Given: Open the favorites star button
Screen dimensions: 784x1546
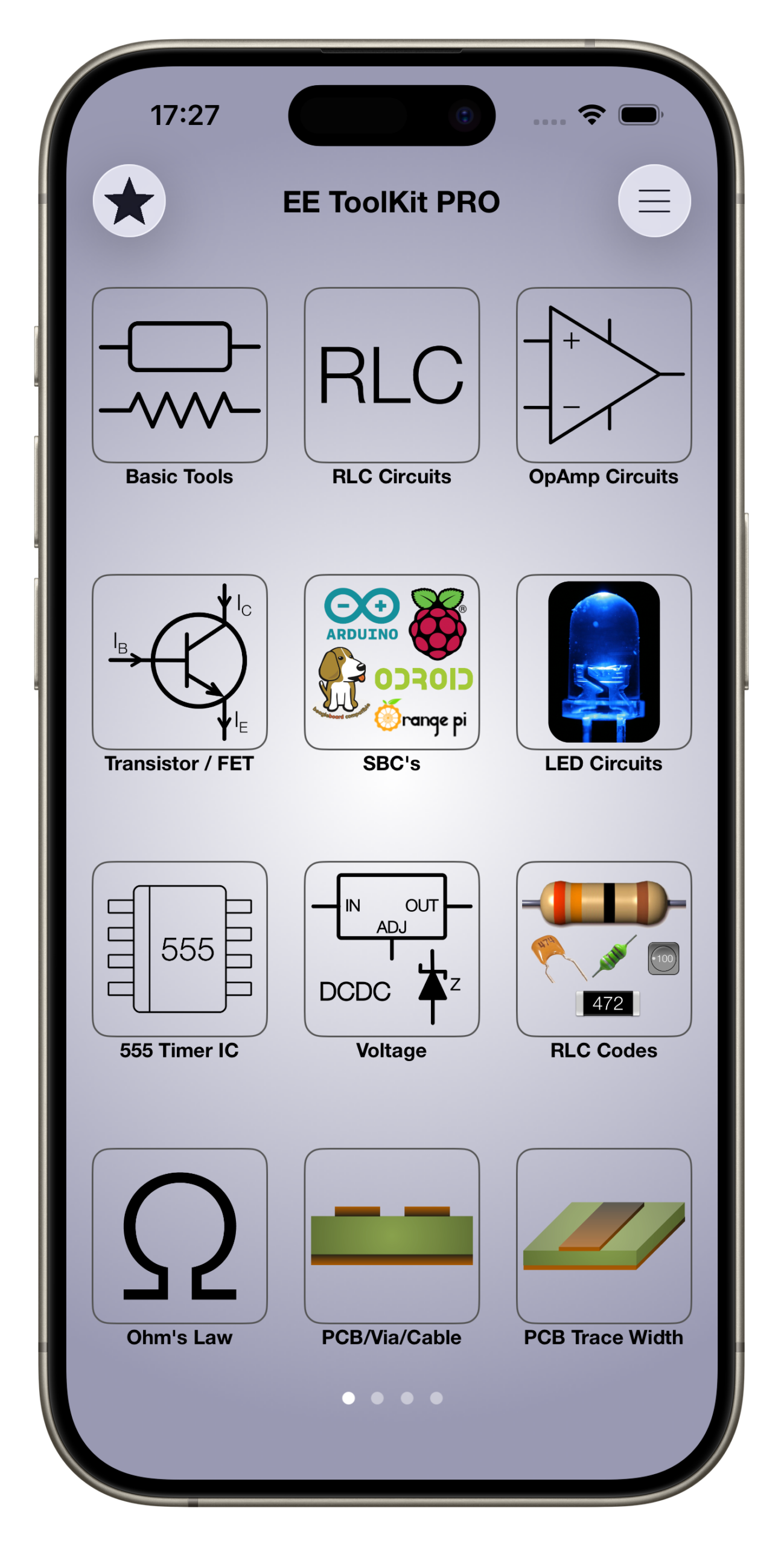Looking at the screenshot, I should tap(129, 200).
